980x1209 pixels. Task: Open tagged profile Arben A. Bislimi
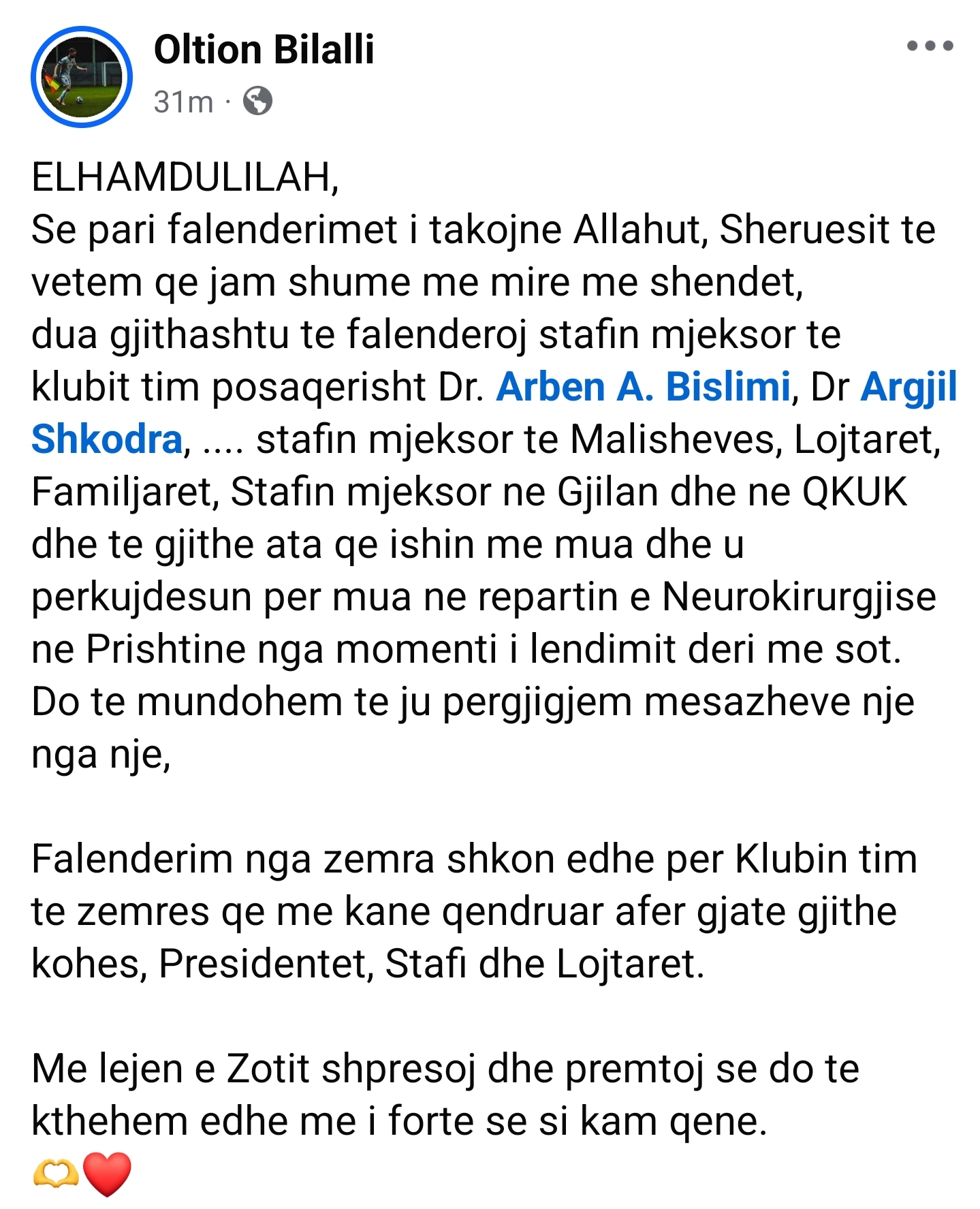(643, 387)
